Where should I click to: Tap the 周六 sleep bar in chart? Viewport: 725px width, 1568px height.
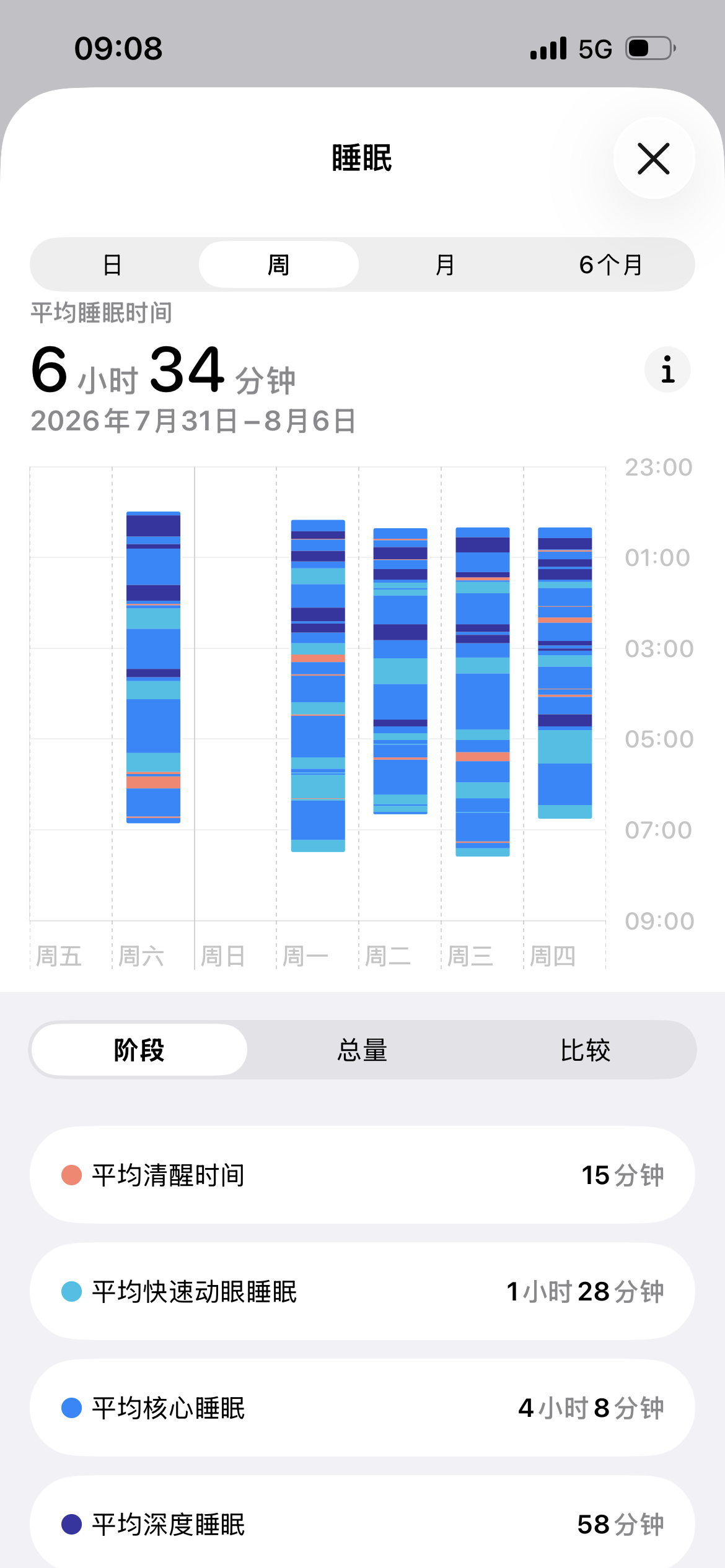(x=153, y=667)
